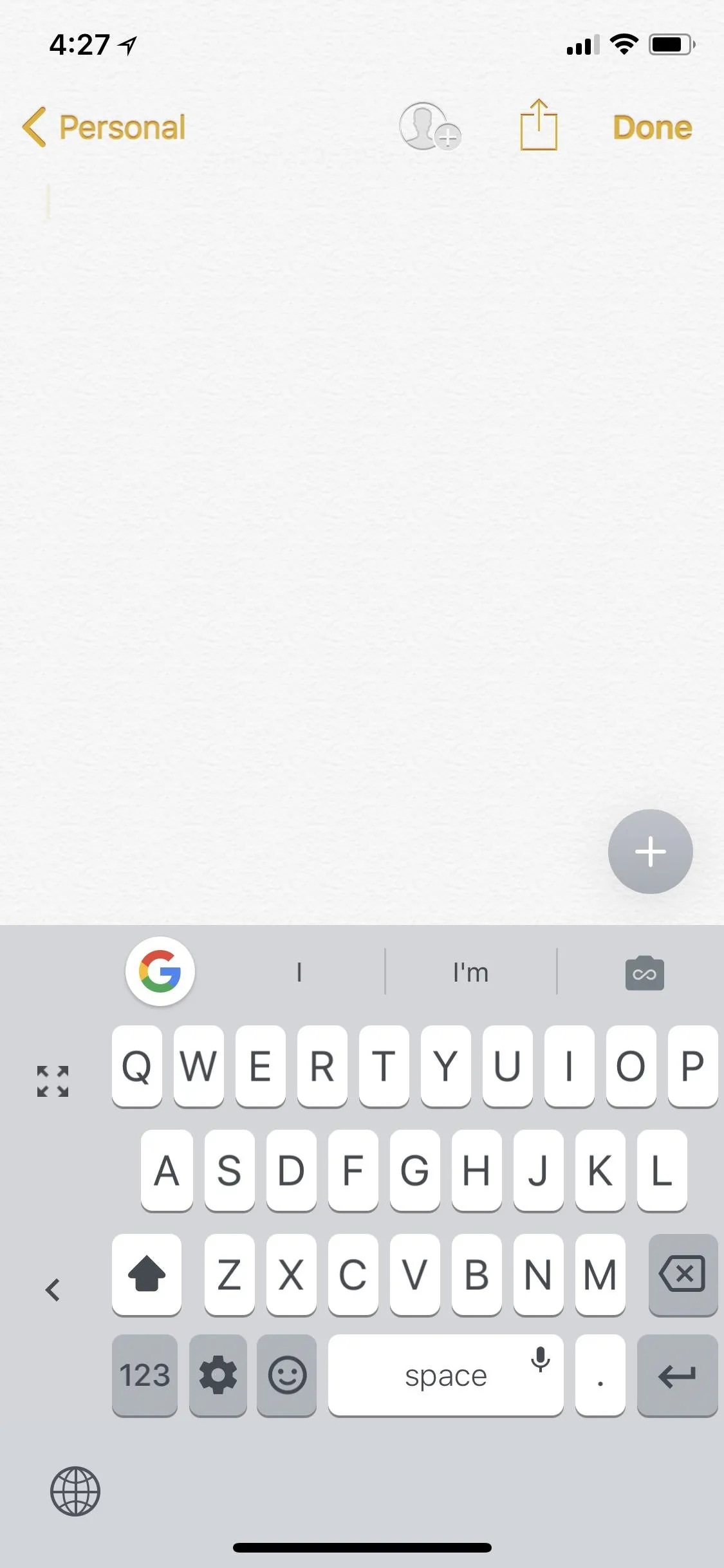The height and width of the screenshot is (1568, 724).
Task: Switch to the 123 numeric keyboard
Action: point(144,1375)
